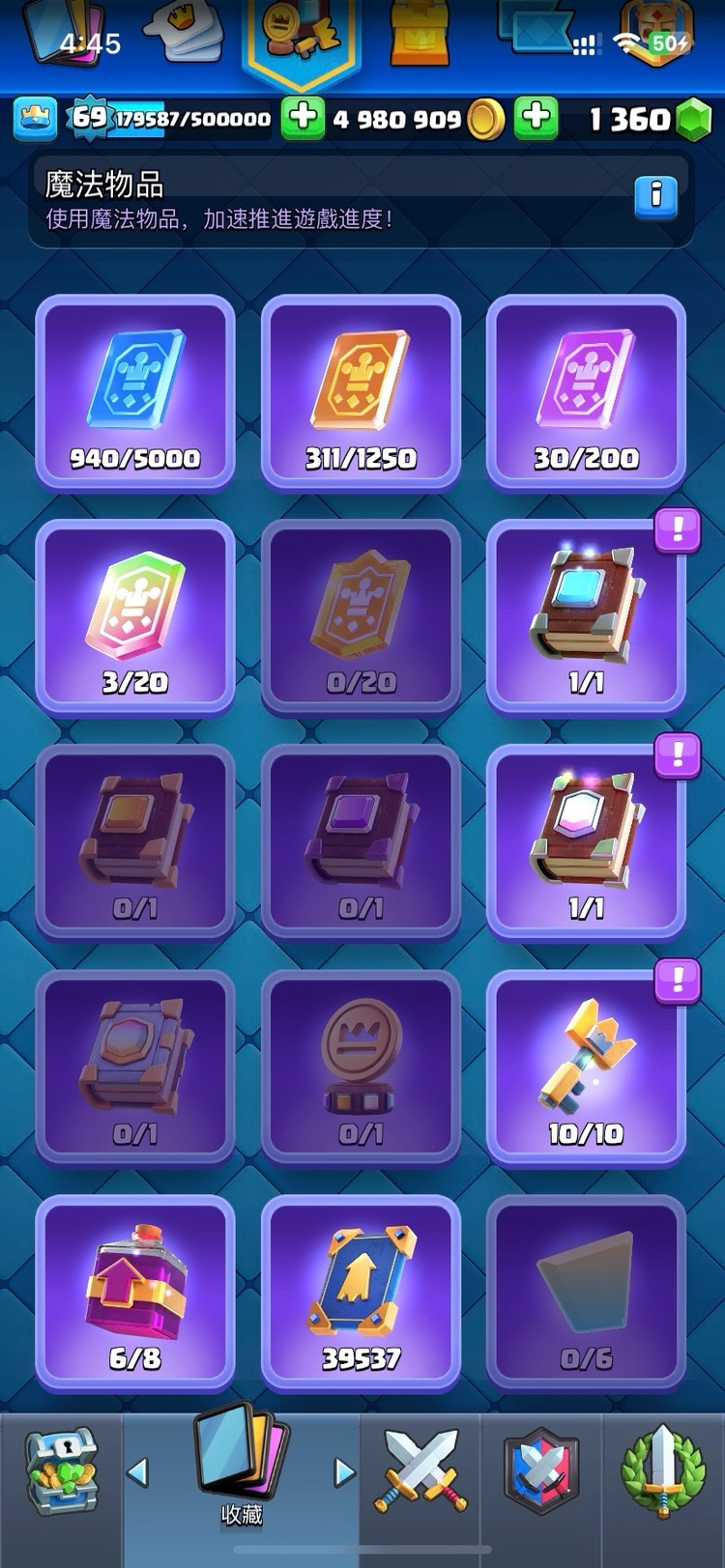Image resolution: width=725 pixels, height=1568 pixels.
Task: Open the events sword-and-laurel tab
Action: 663,1471
